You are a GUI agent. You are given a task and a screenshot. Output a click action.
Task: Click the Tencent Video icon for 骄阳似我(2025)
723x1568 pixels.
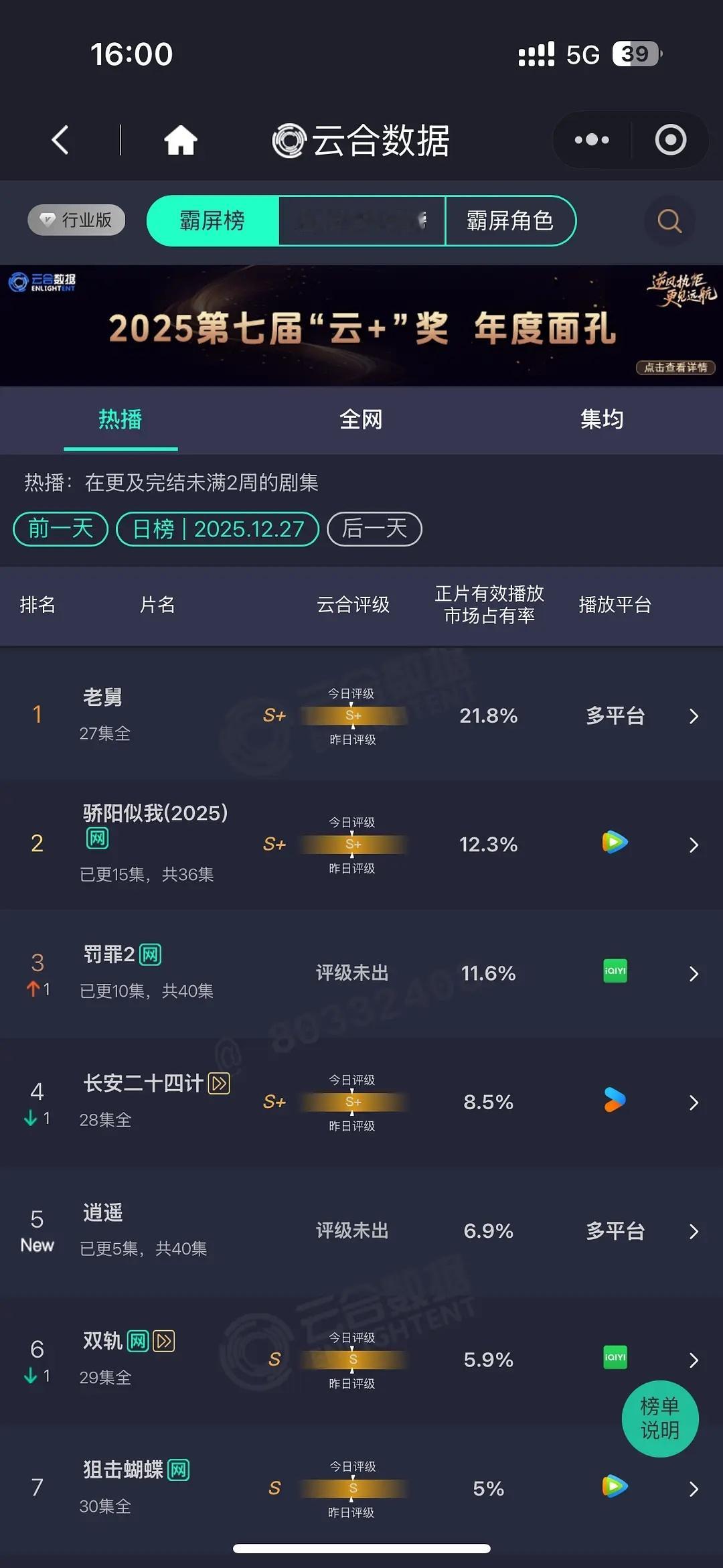pos(615,845)
